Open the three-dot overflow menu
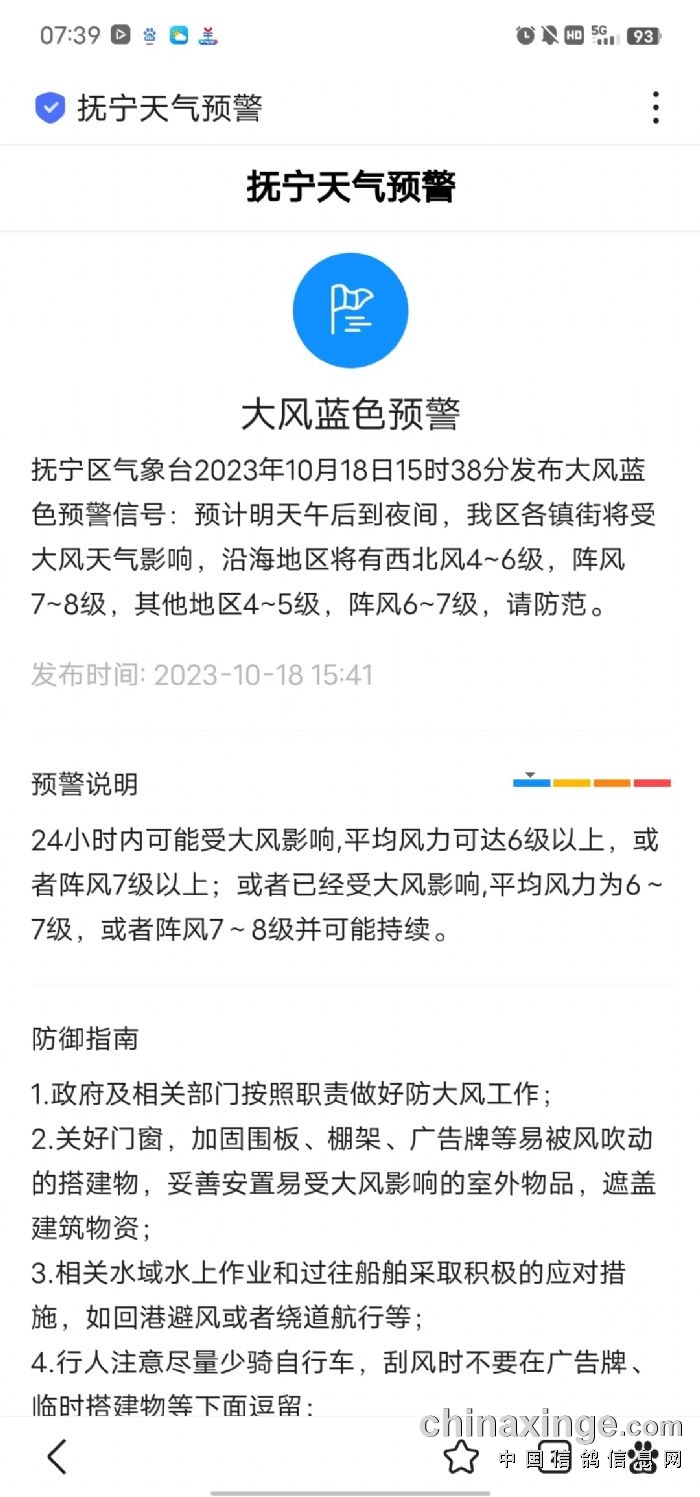 pos(655,108)
